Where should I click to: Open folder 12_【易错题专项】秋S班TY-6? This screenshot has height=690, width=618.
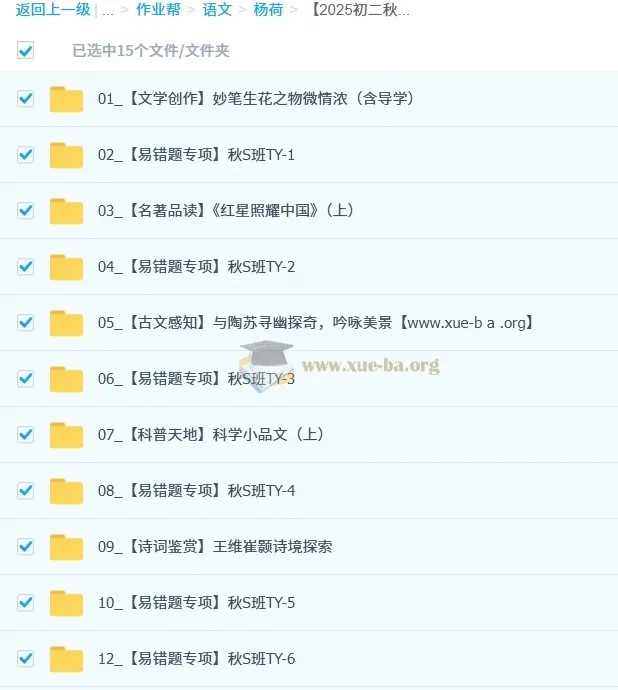[196, 659]
